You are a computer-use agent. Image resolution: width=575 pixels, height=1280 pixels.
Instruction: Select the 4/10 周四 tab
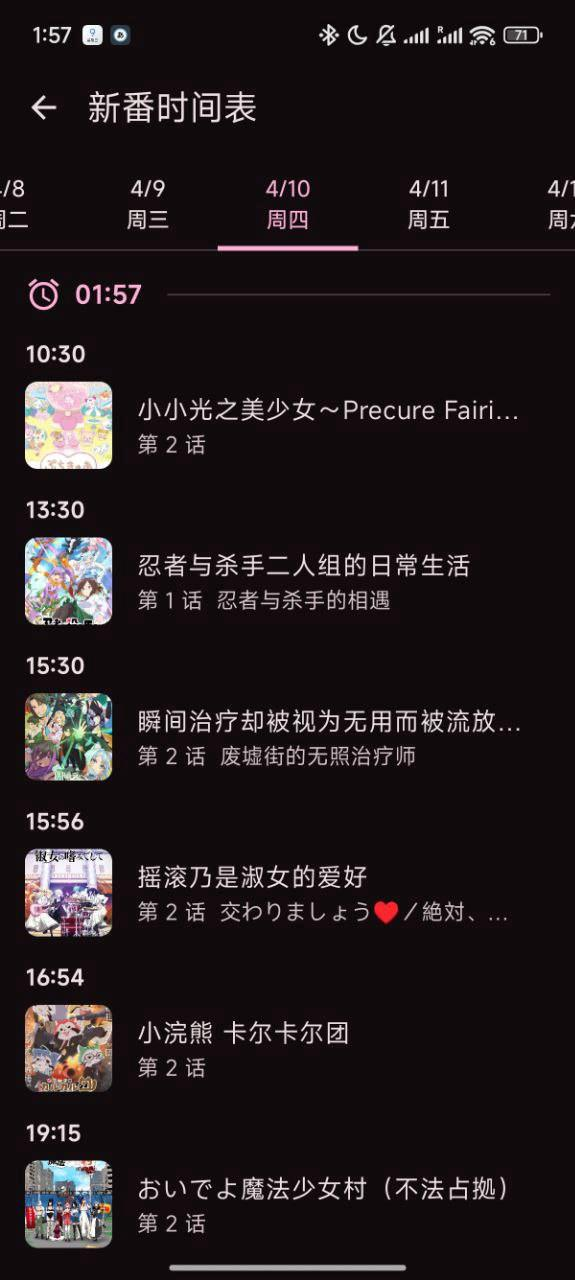tap(288, 205)
